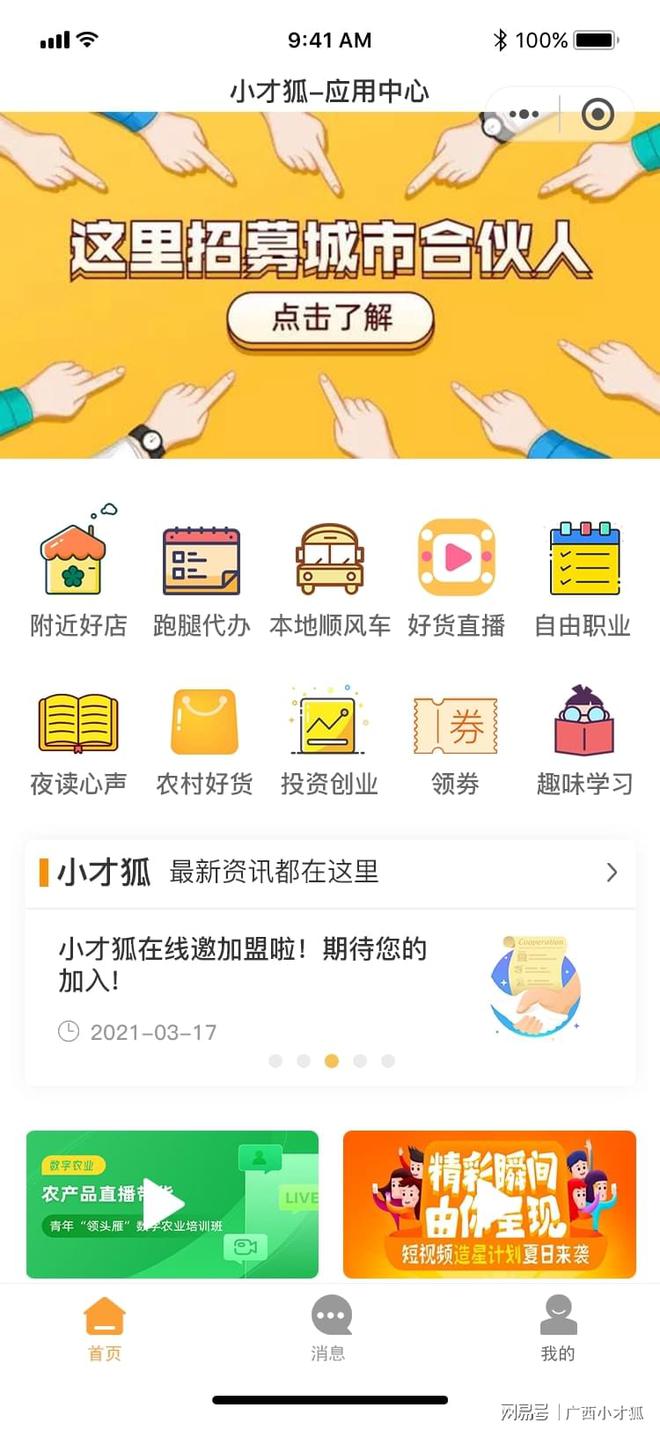
Task: Play the 农产品直播 green video
Action: 164,1203
